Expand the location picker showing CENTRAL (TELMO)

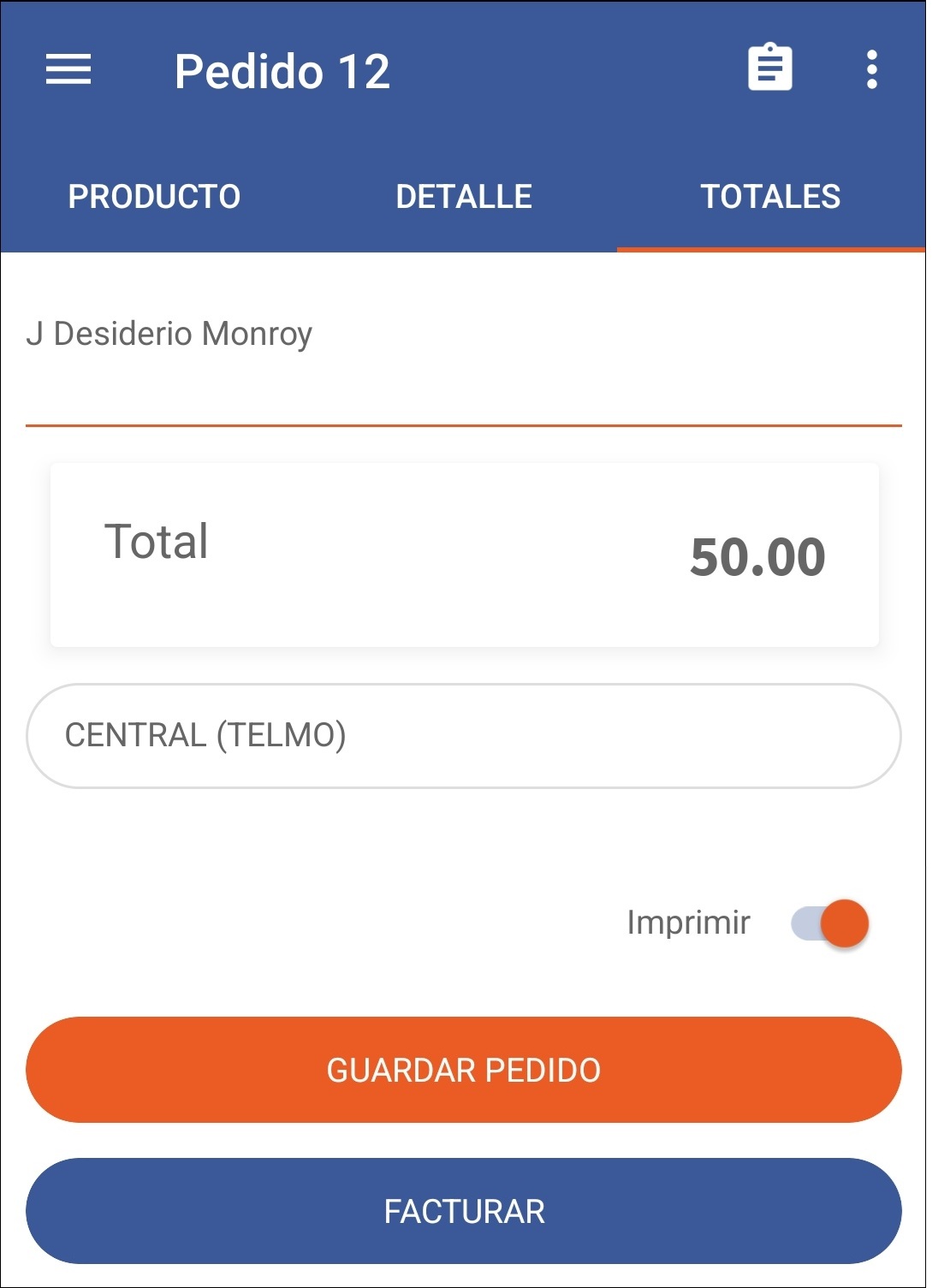[465, 734]
